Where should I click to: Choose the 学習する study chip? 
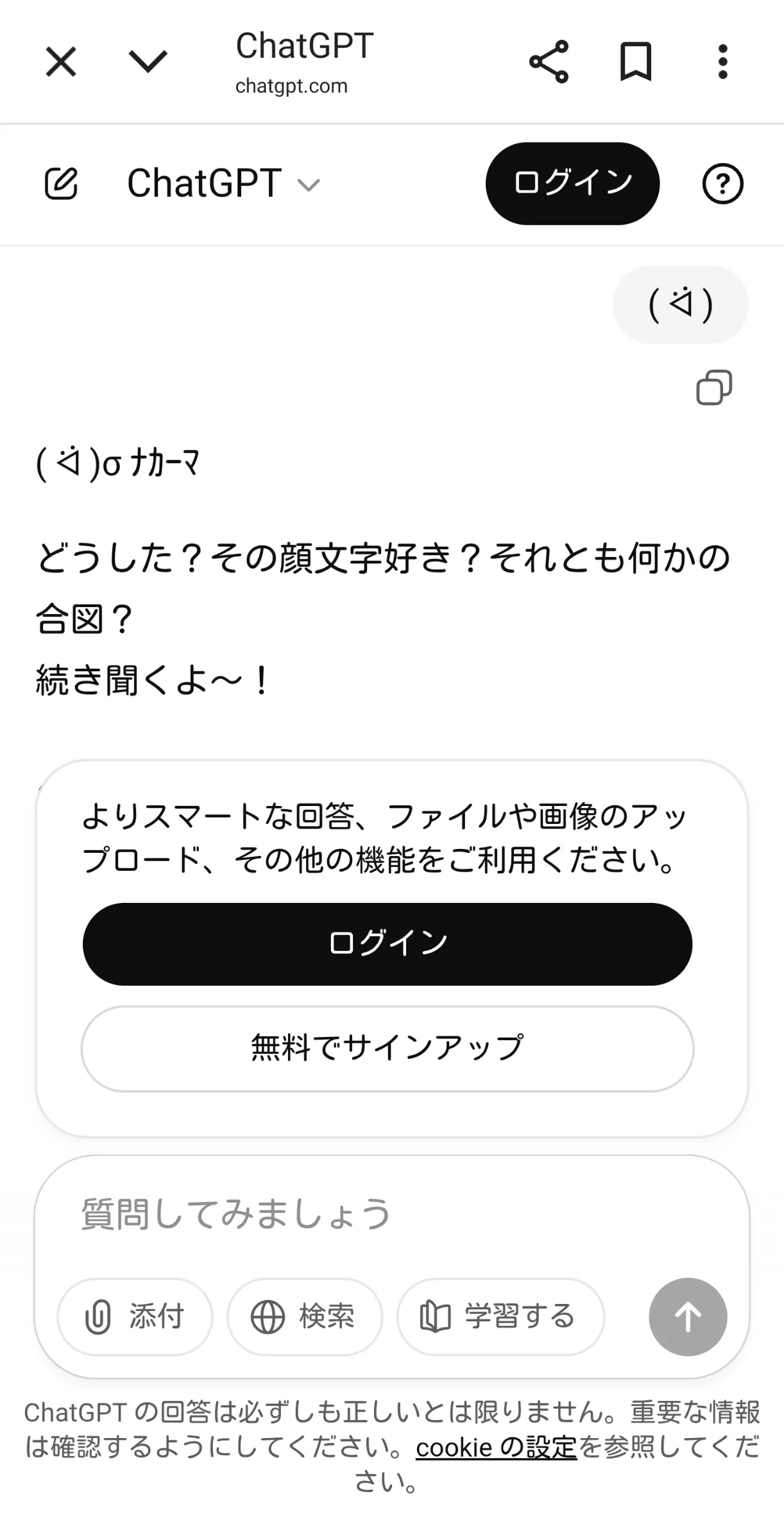coord(500,1317)
